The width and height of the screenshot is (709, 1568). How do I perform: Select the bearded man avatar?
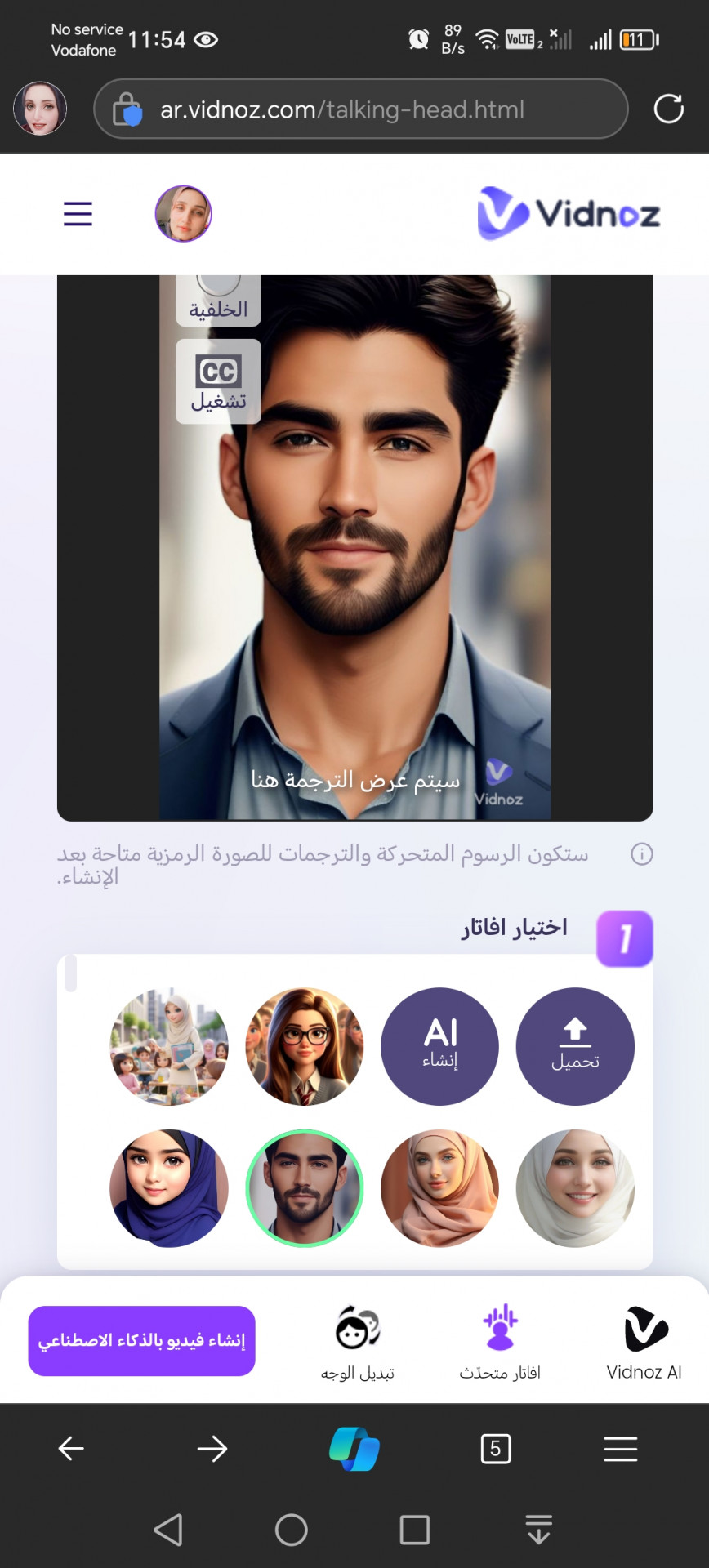(x=304, y=1188)
